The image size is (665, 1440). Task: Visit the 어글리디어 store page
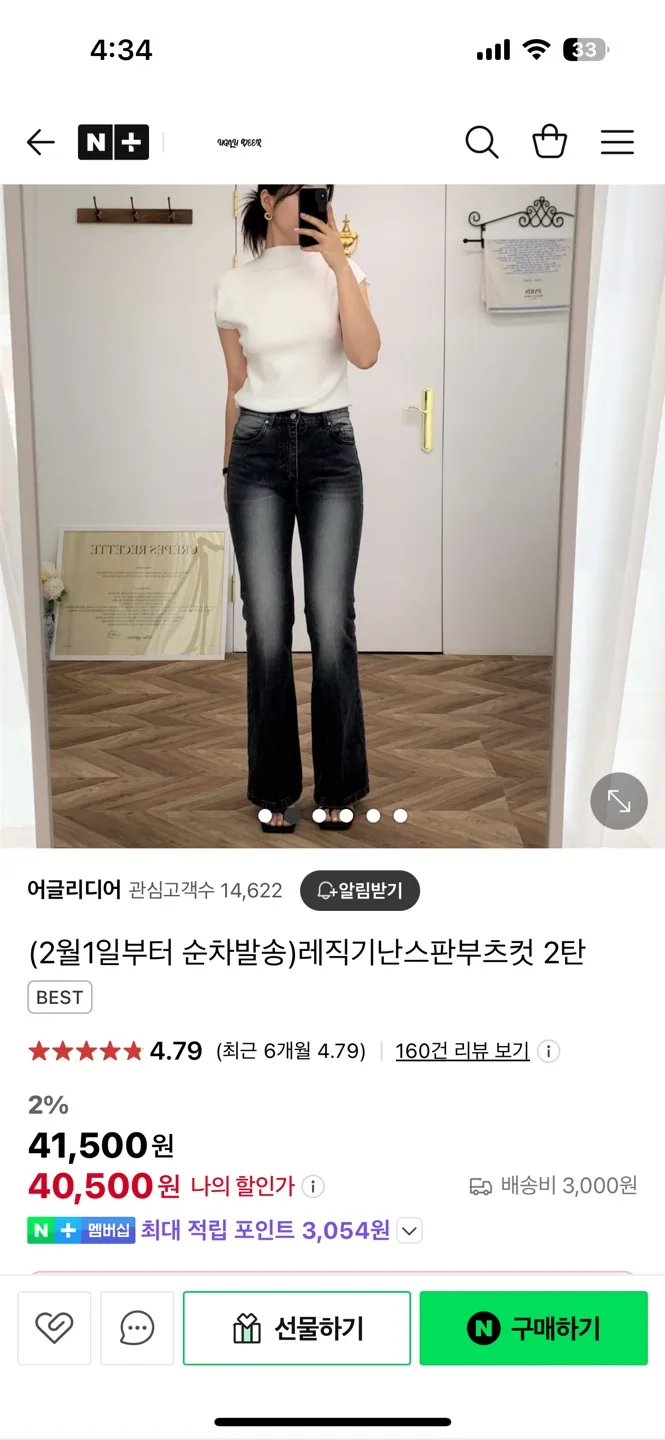tap(75, 890)
